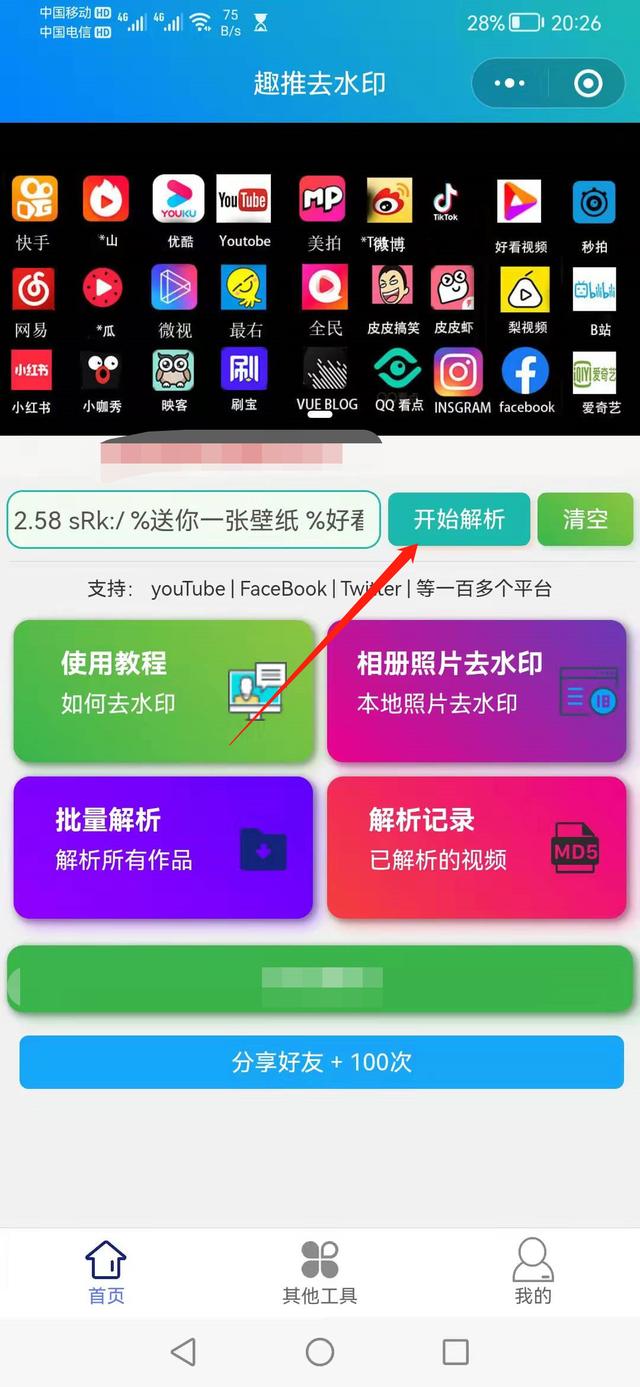Viewport: 640px width, 1387px height.
Task: Clear the input with 清空 button
Action: pos(585,519)
